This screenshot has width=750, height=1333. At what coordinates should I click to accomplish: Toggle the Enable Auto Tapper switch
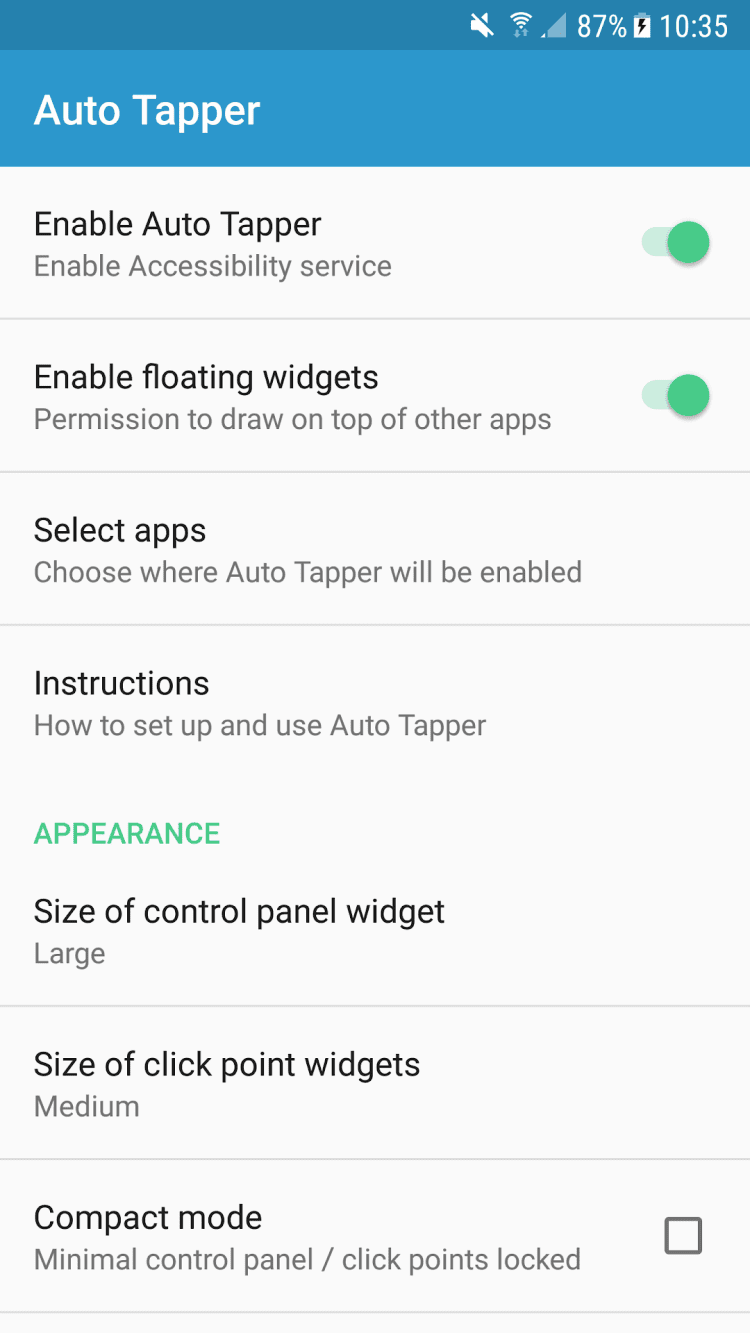point(676,243)
